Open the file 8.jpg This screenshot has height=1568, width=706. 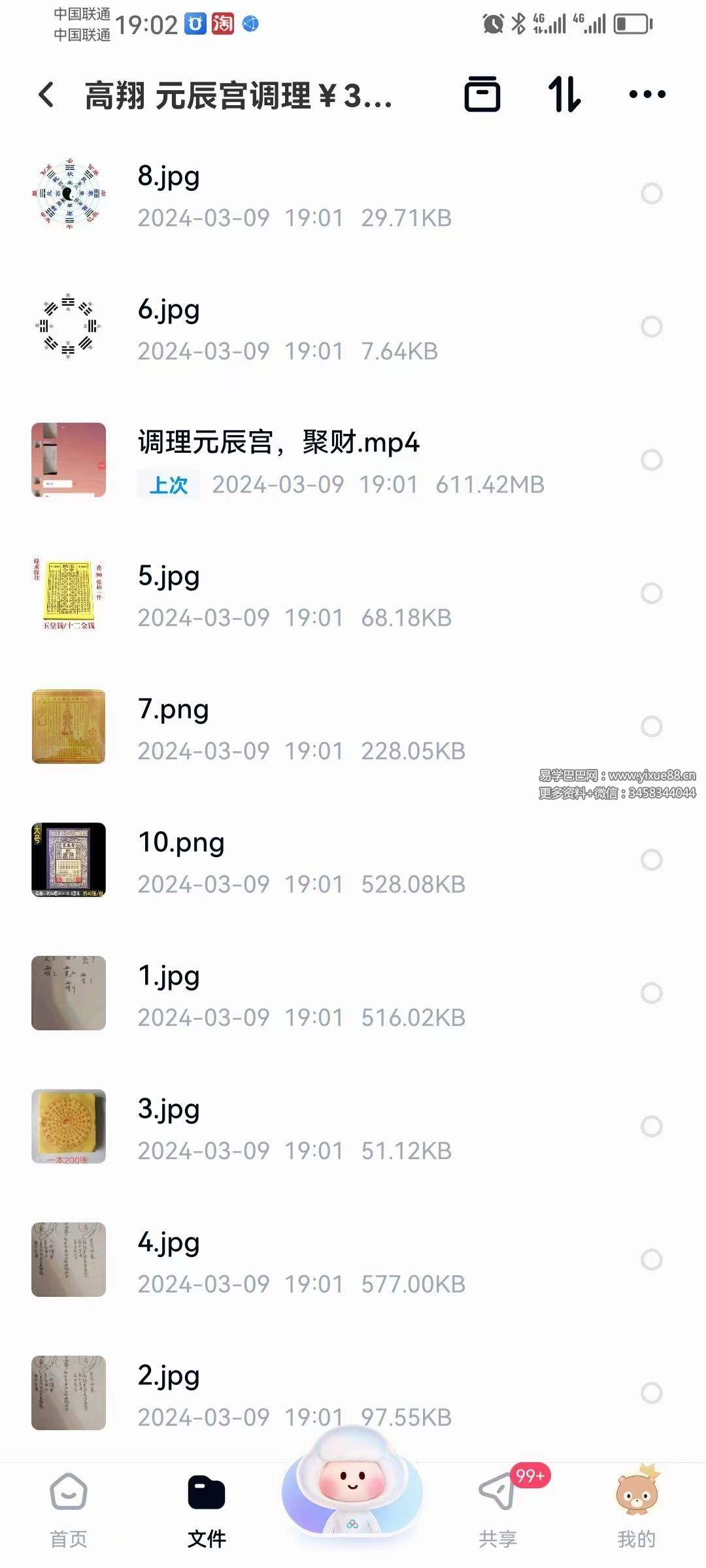click(294, 195)
